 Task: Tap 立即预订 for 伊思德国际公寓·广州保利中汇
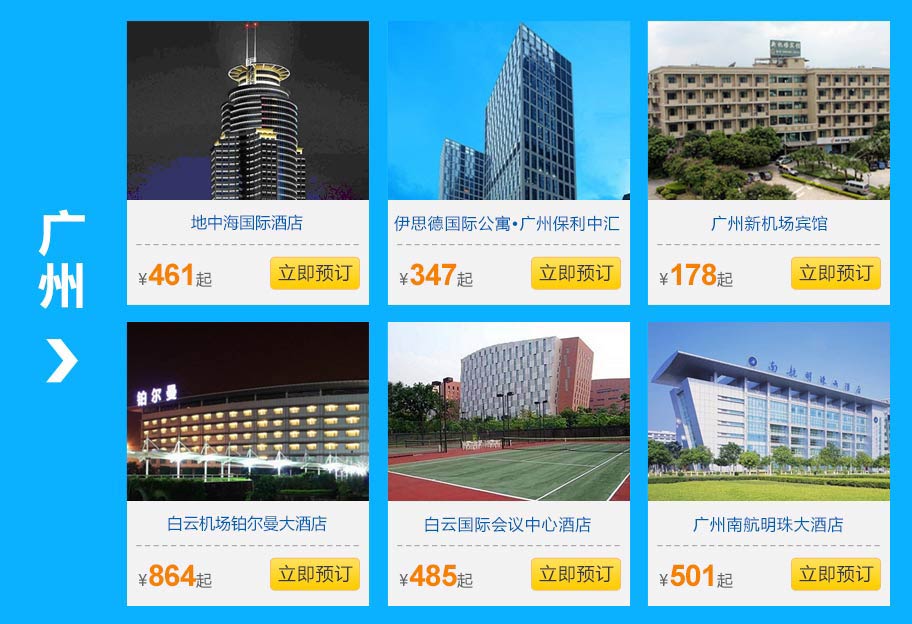575,273
